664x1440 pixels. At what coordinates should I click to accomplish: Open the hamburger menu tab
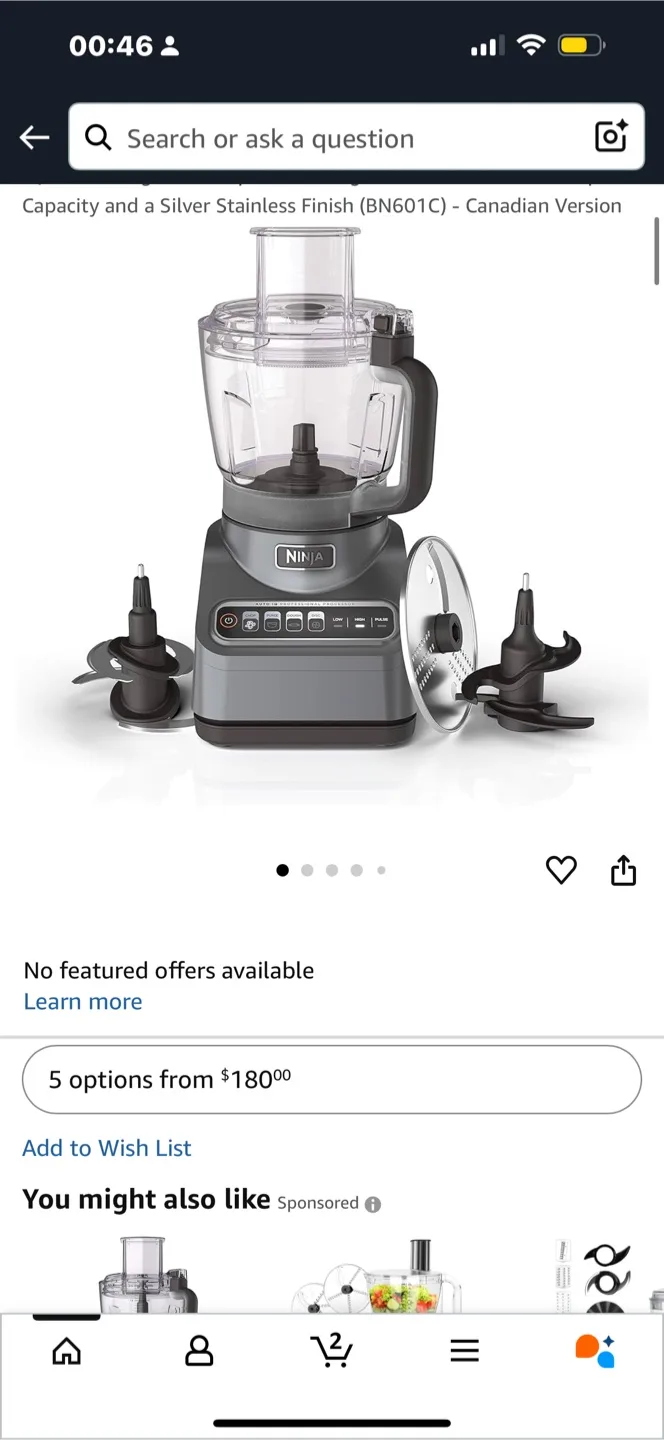pos(464,1352)
